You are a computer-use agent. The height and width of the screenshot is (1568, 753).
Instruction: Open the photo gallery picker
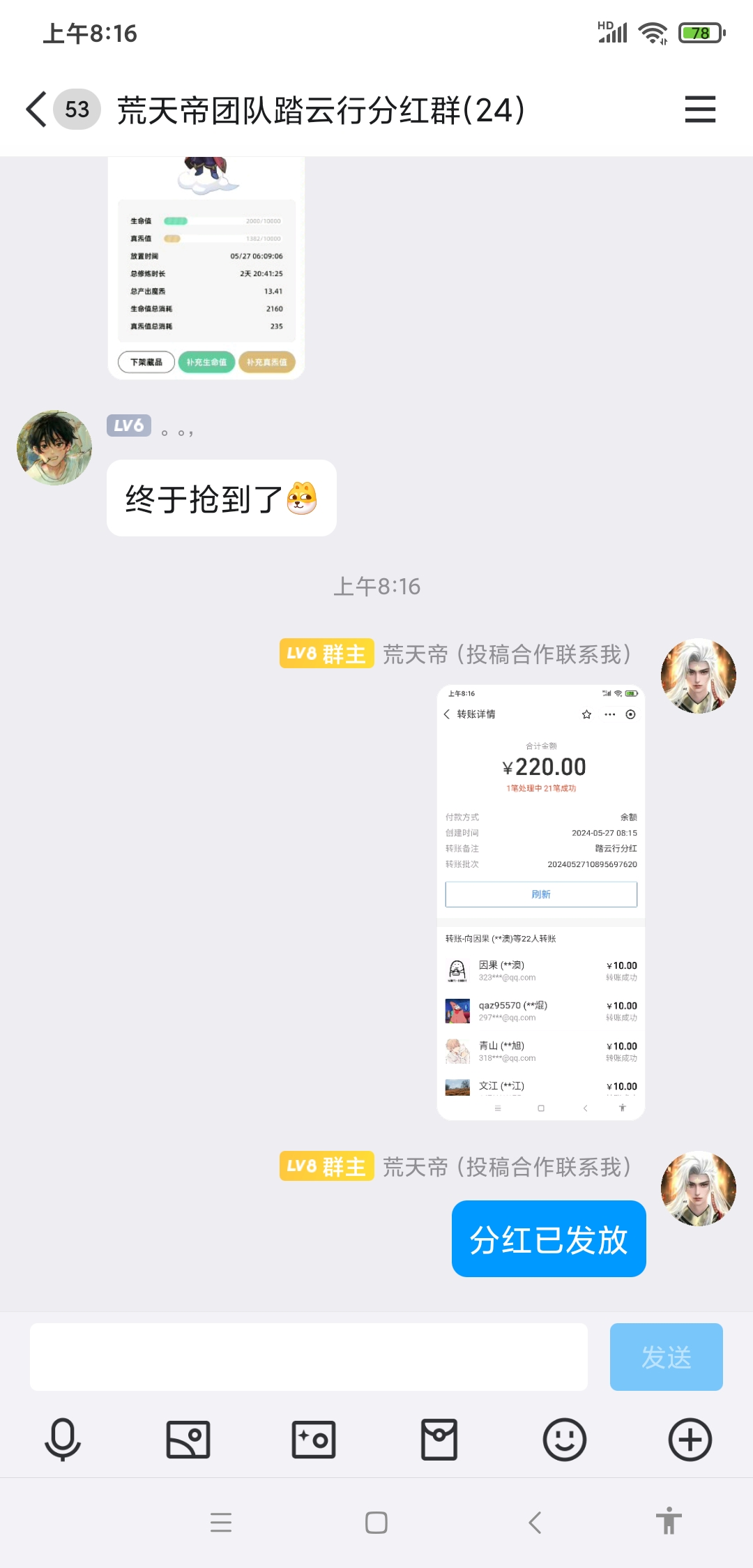(188, 1440)
